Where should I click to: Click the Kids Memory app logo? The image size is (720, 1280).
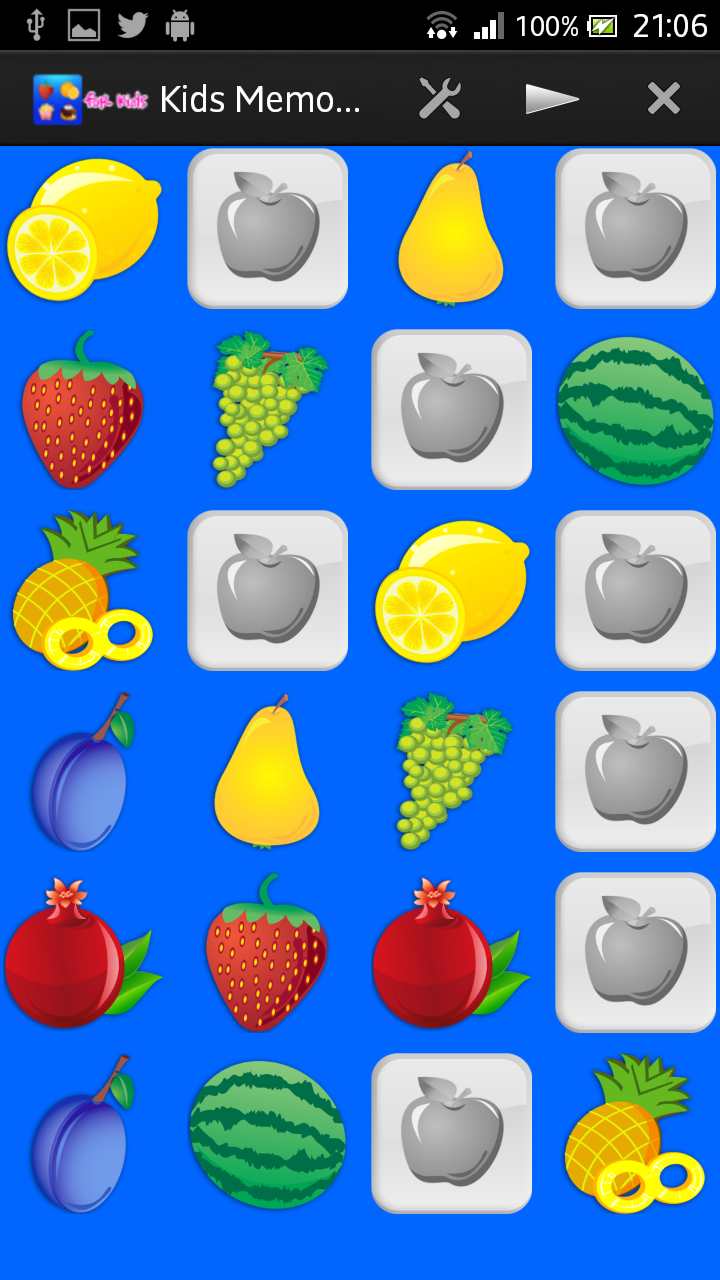(56, 98)
